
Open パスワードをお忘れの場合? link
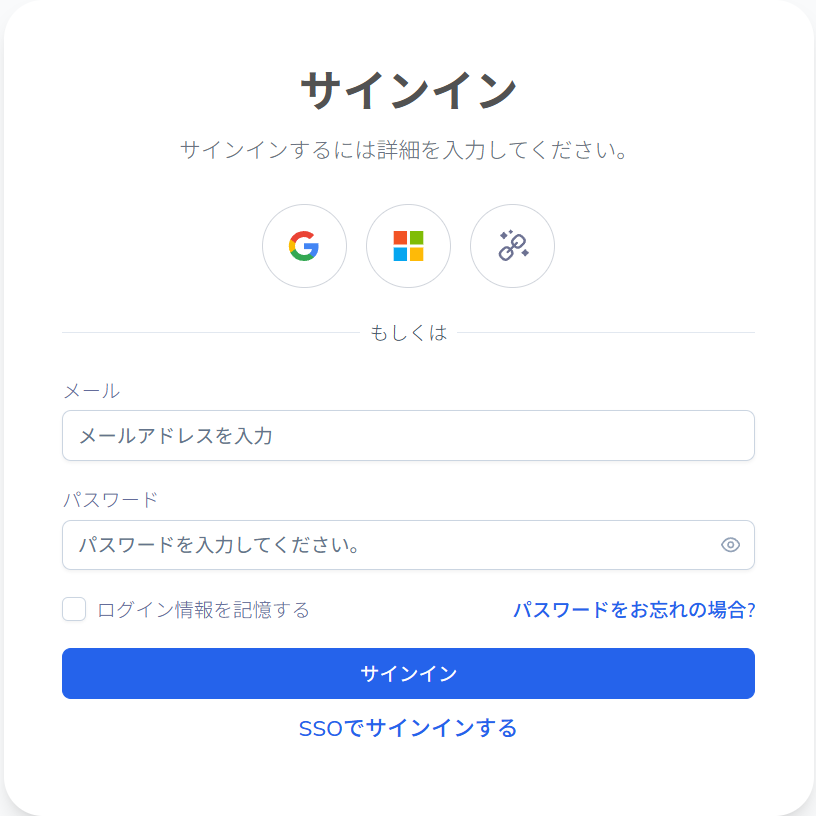[633, 609]
